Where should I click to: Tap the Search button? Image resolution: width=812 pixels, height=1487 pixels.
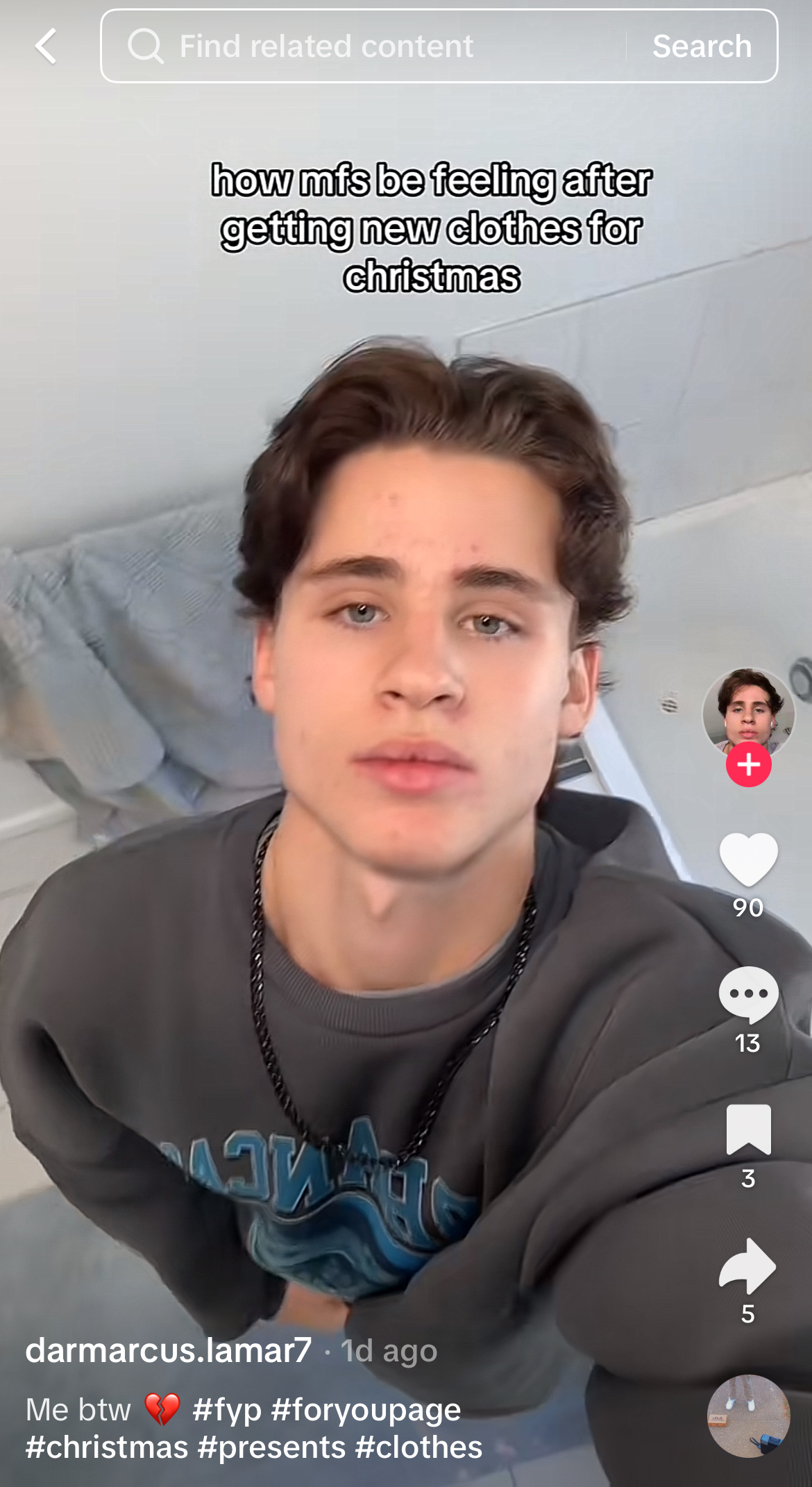[x=702, y=47]
